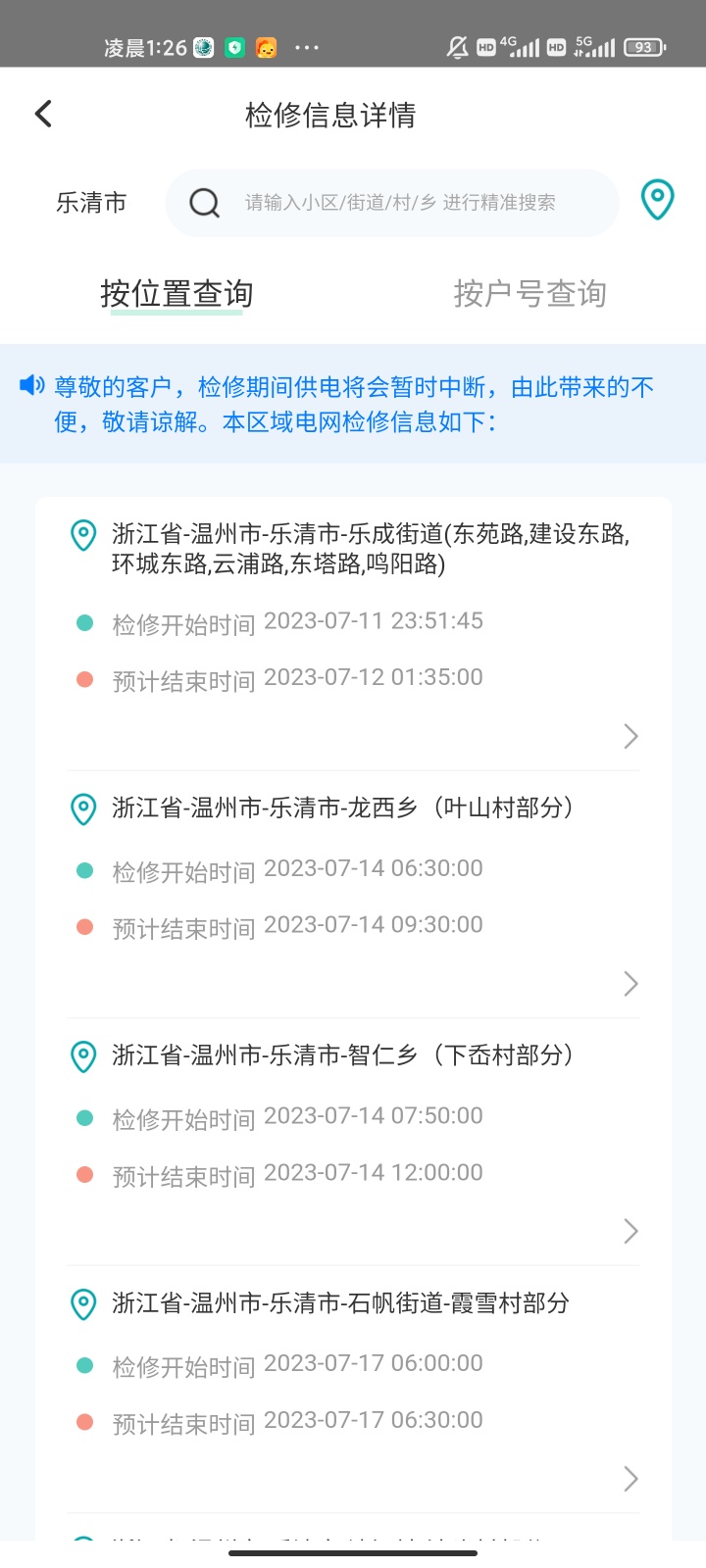The height and width of the screenshot is (1568, 706).
Task: Open the 乐成街道 outage details
Action: pyautogui.click(x=353, y=635)
